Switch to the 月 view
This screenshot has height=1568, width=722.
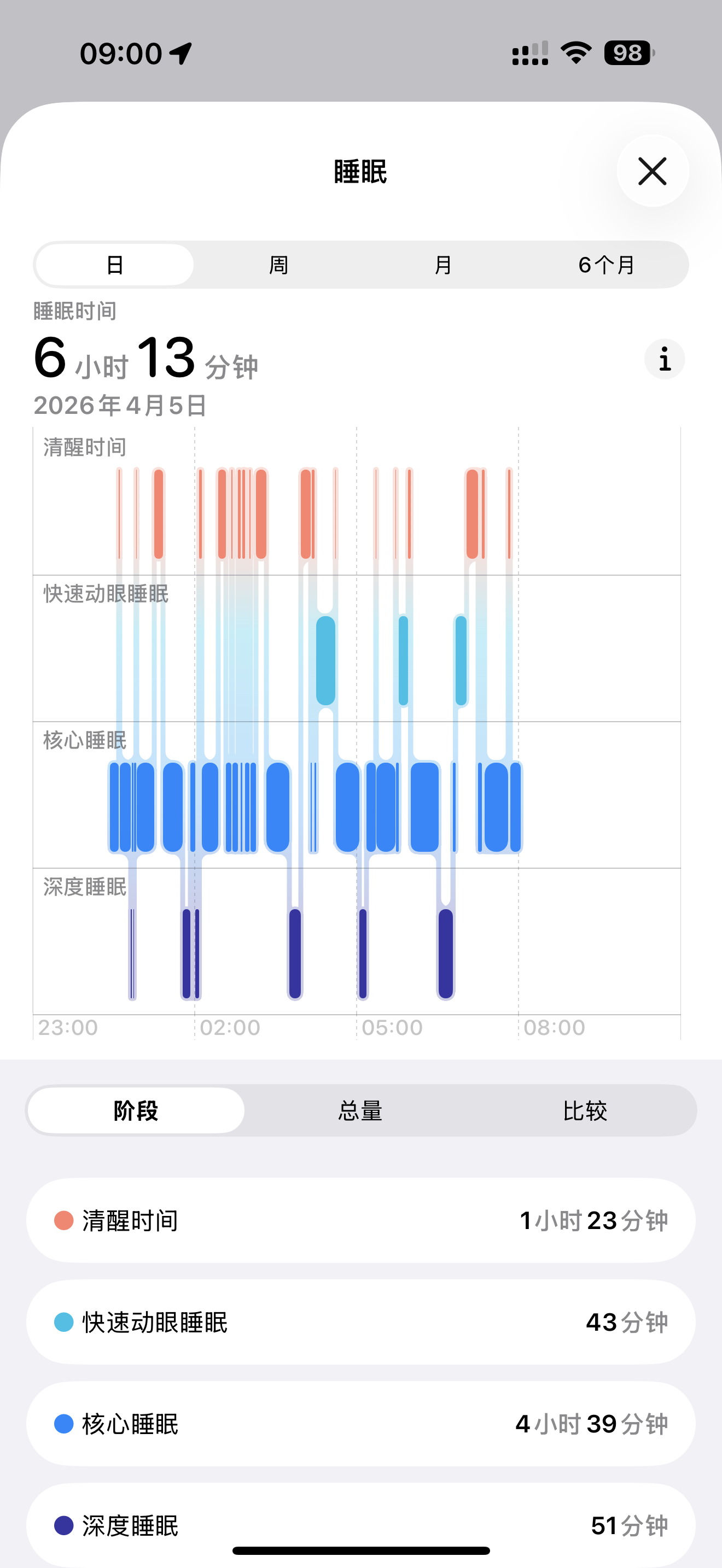pyautogui.click(x=443, y=265)
